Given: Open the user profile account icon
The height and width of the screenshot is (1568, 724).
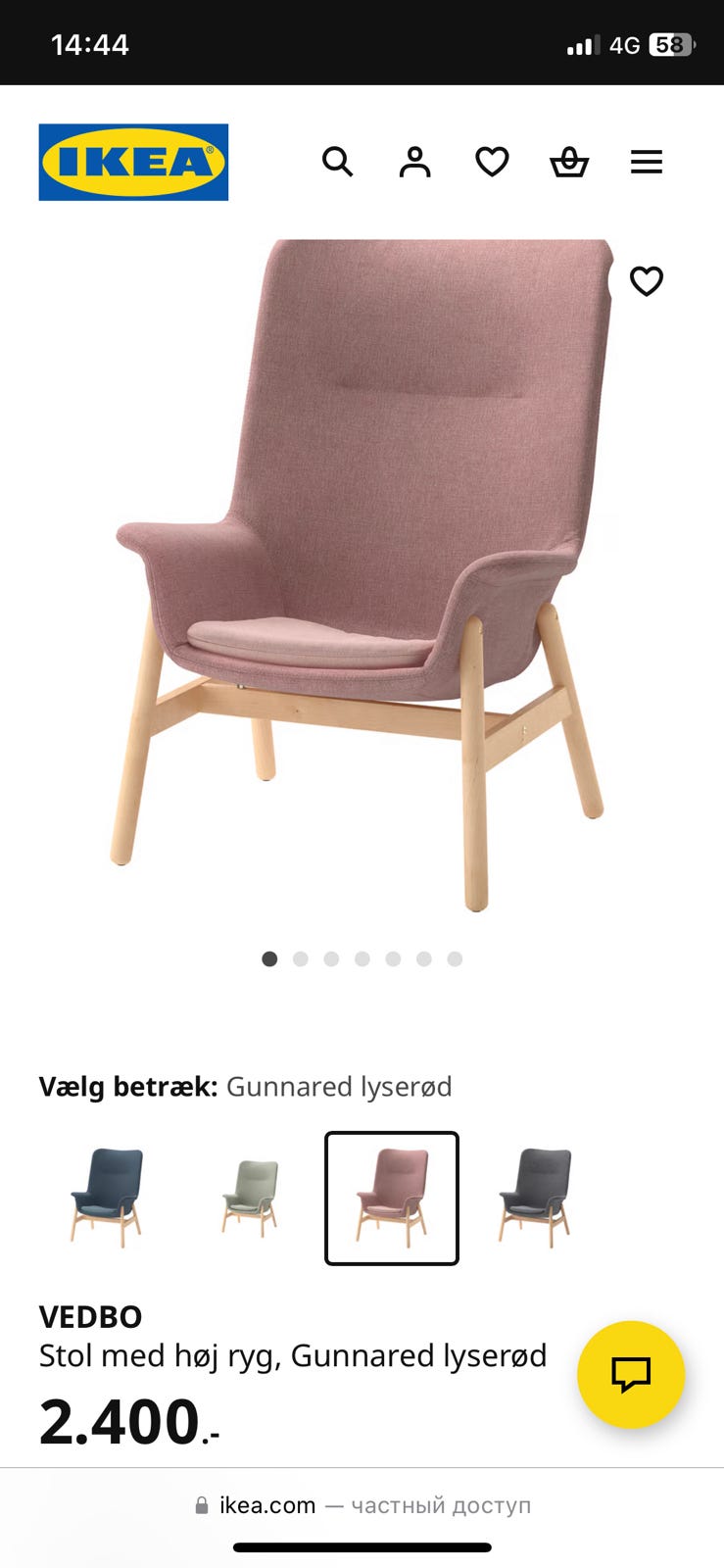Looking at the screenshot, I should click(414, 163).
